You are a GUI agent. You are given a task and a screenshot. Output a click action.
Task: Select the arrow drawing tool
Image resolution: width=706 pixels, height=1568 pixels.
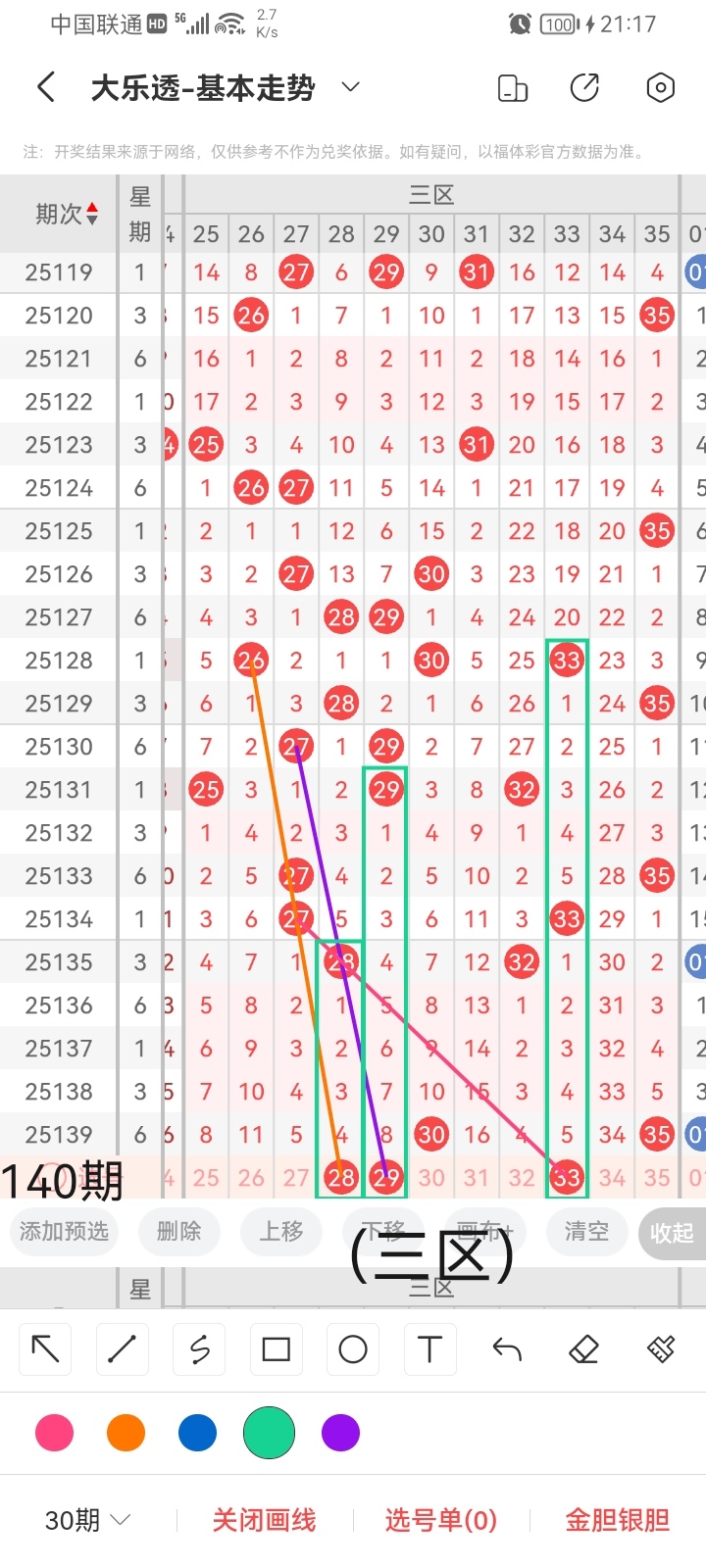(45, 1349)
